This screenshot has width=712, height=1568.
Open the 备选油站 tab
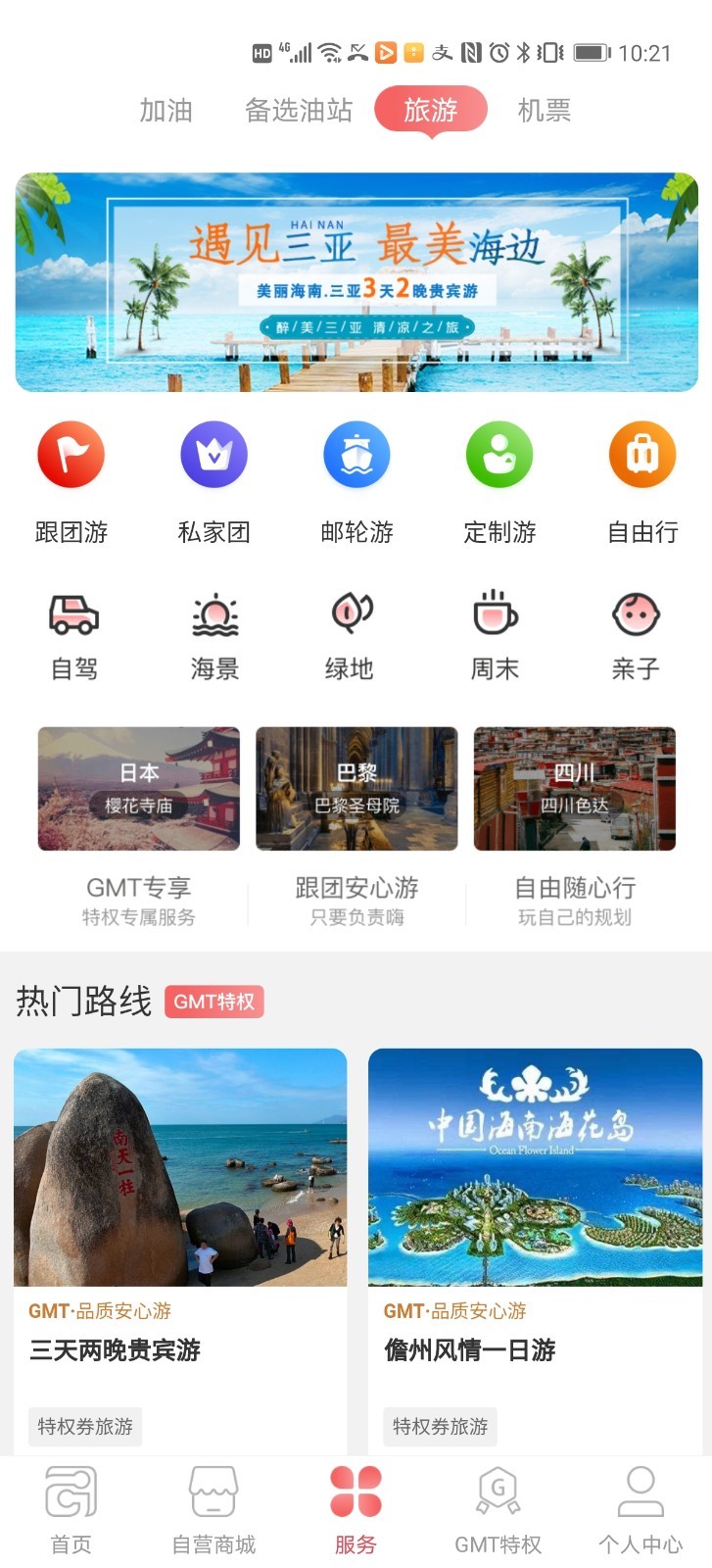[298, 111]
